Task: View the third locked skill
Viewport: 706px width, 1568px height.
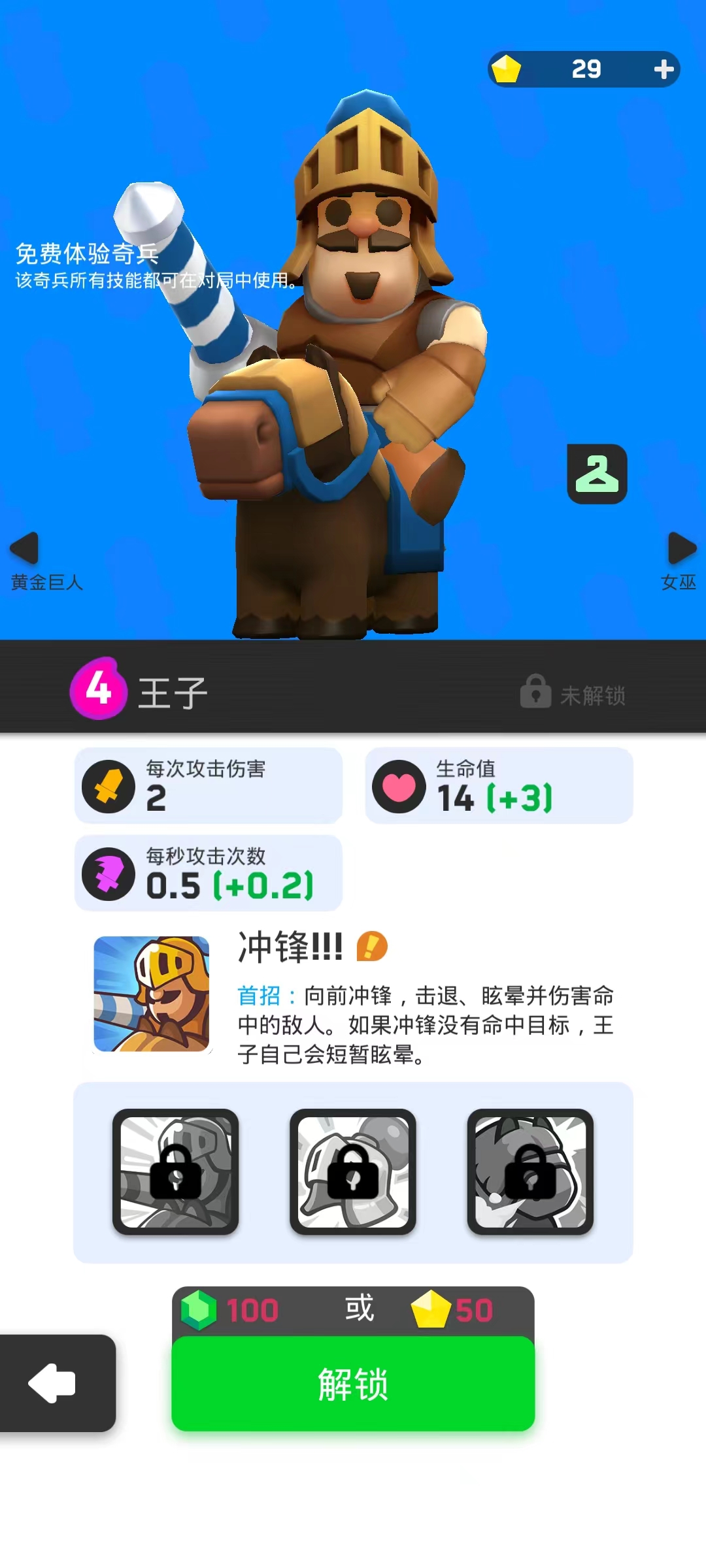Action: 530,1171
